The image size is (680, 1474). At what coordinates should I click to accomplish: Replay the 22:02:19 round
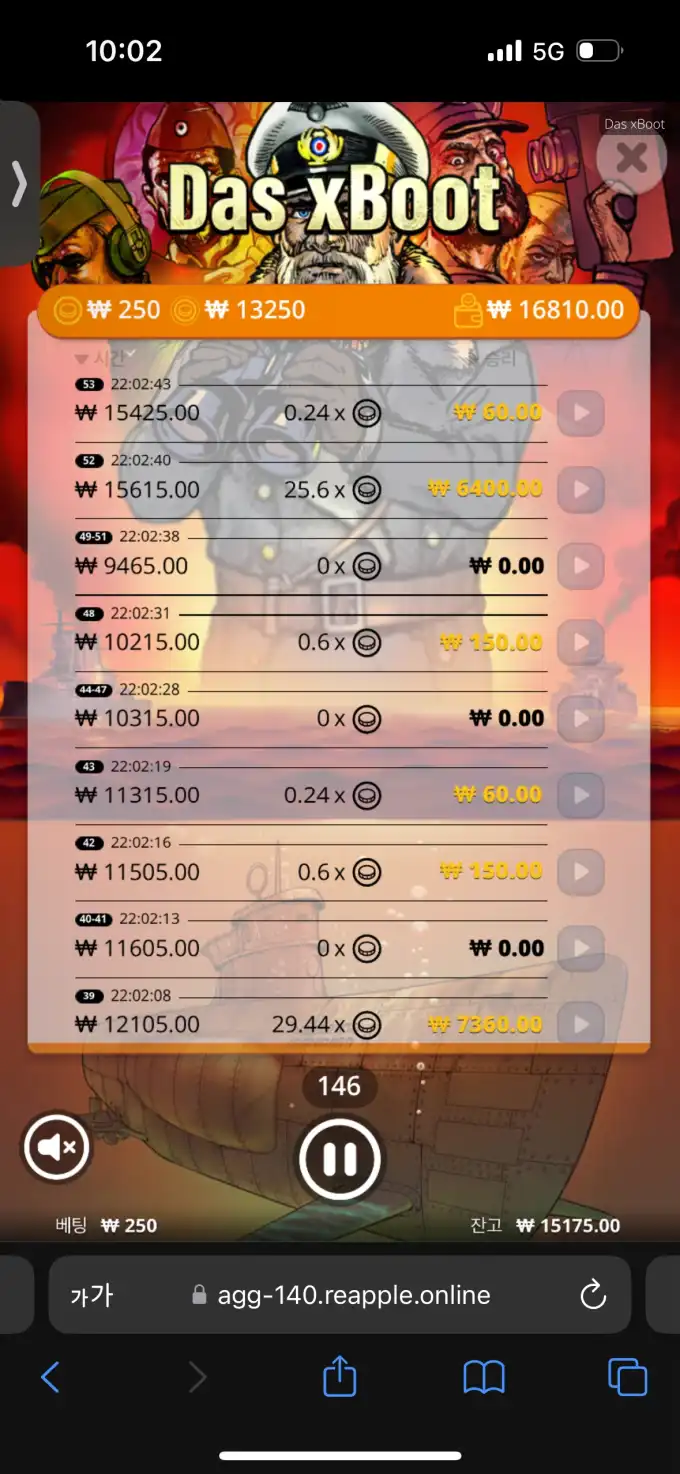pyautogui.click(x=580, y=795)
